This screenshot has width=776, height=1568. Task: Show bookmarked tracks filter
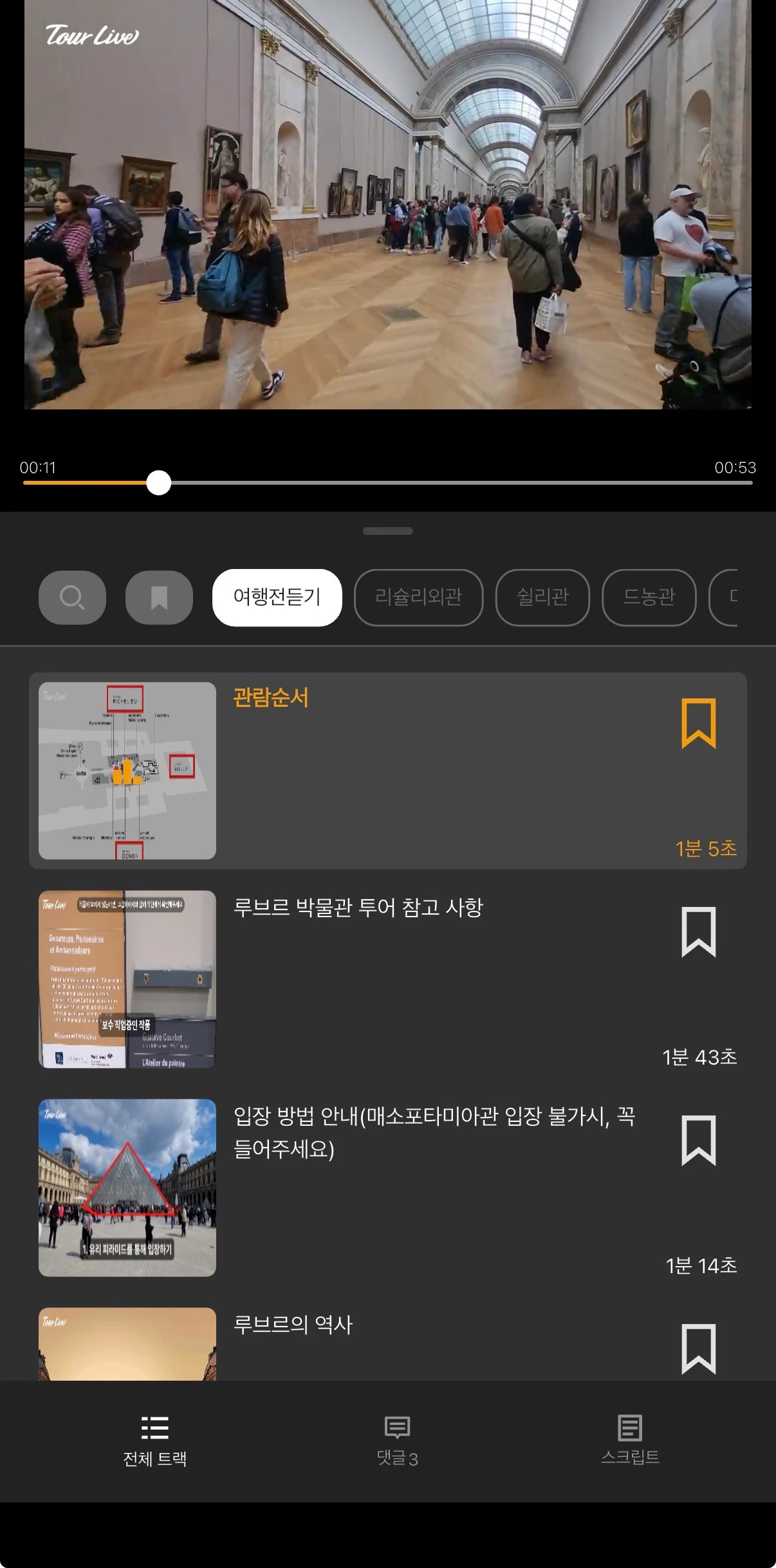pyautogui.click(x=159, y=597)
